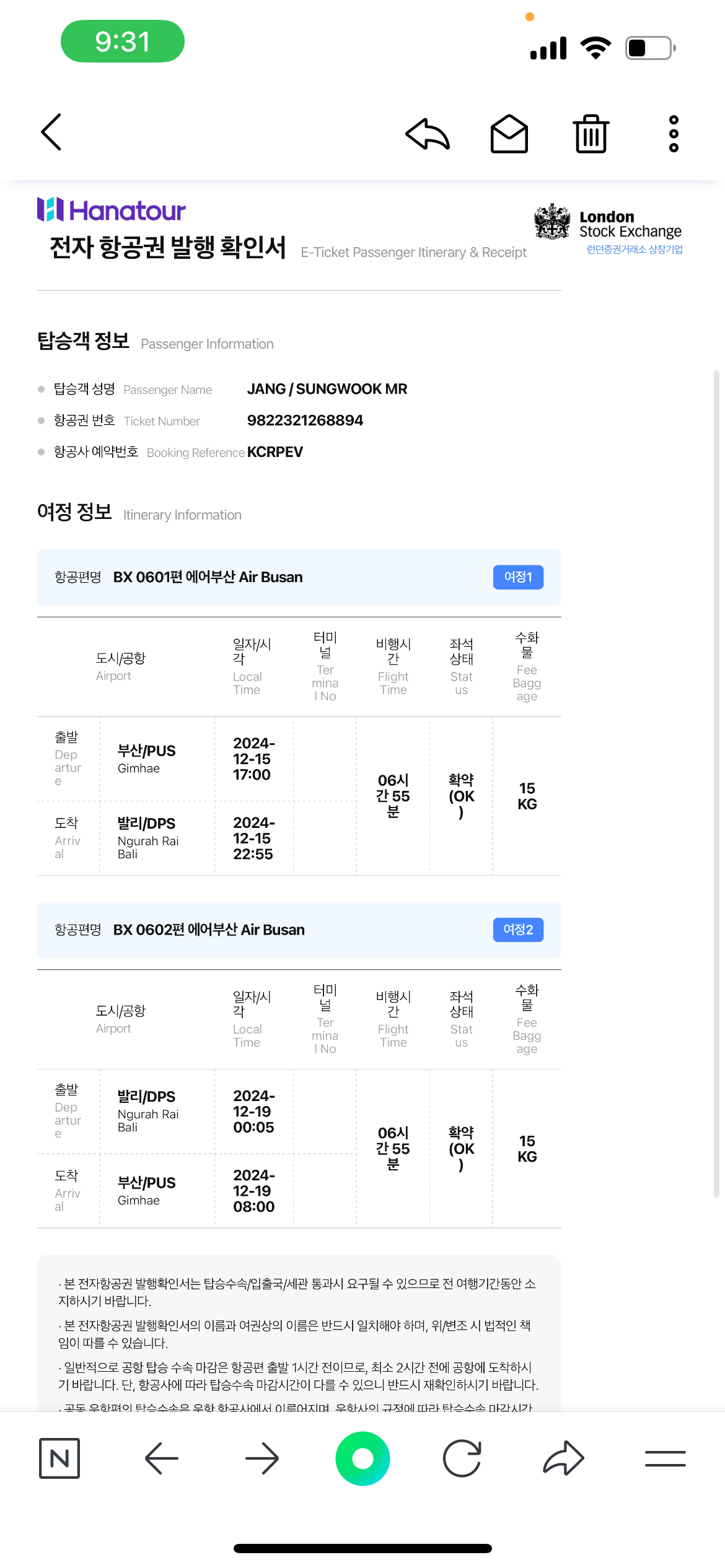Tap the green circle search button

362,1458
